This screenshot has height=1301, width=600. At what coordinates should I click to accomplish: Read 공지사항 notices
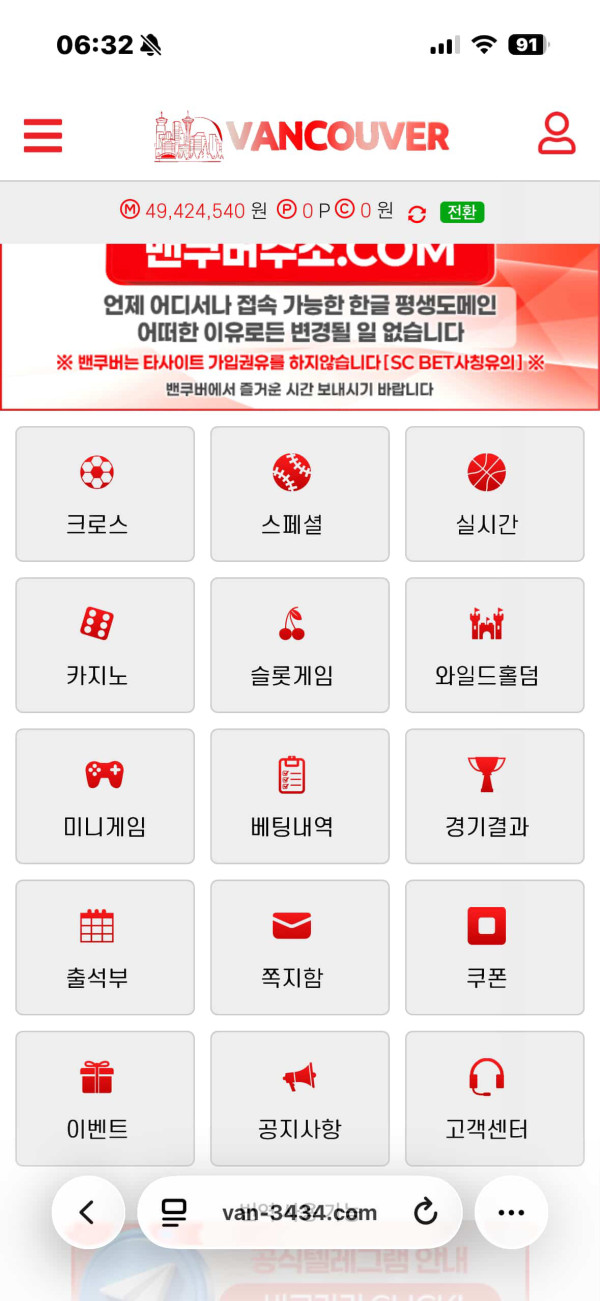click(x=299, y=1098)
